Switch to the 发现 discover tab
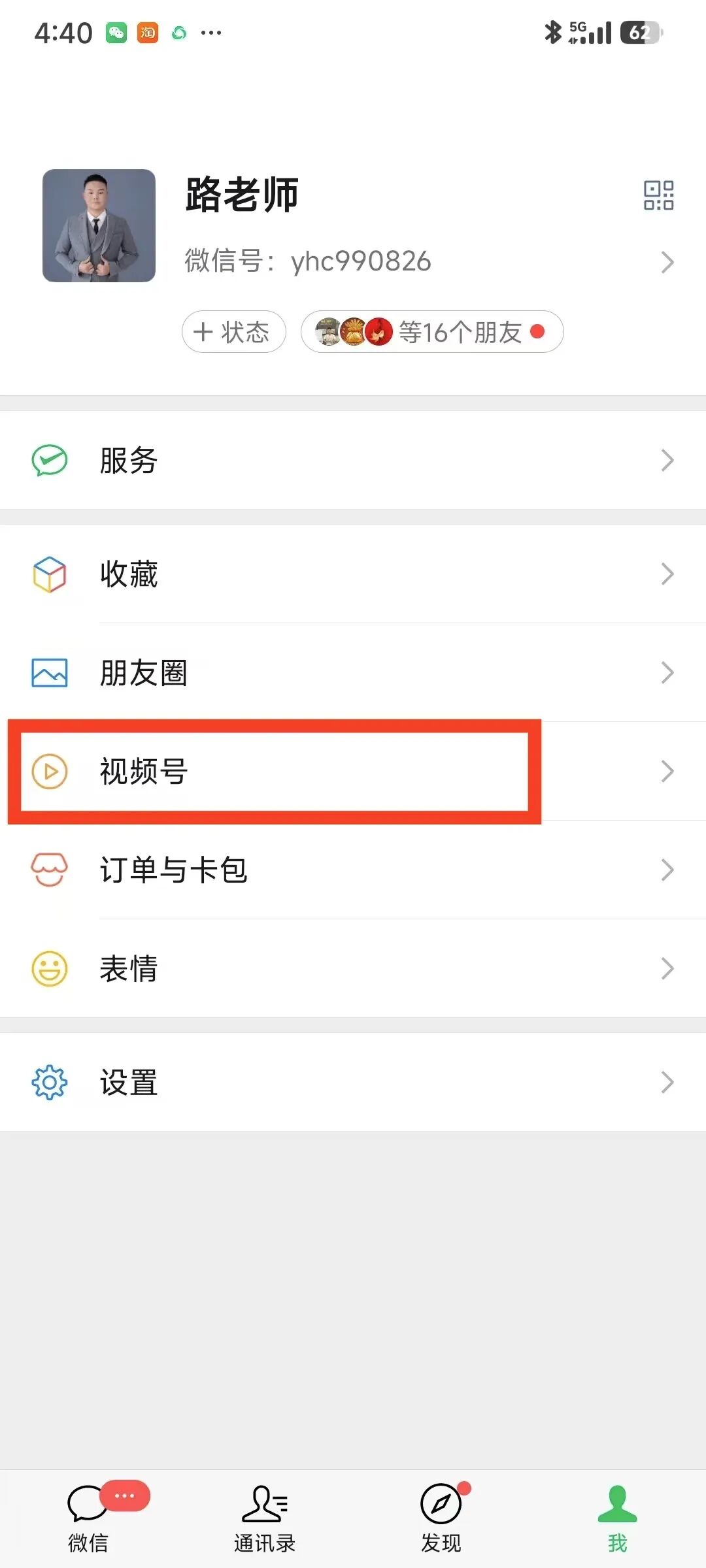 [x=441, y=1516]
